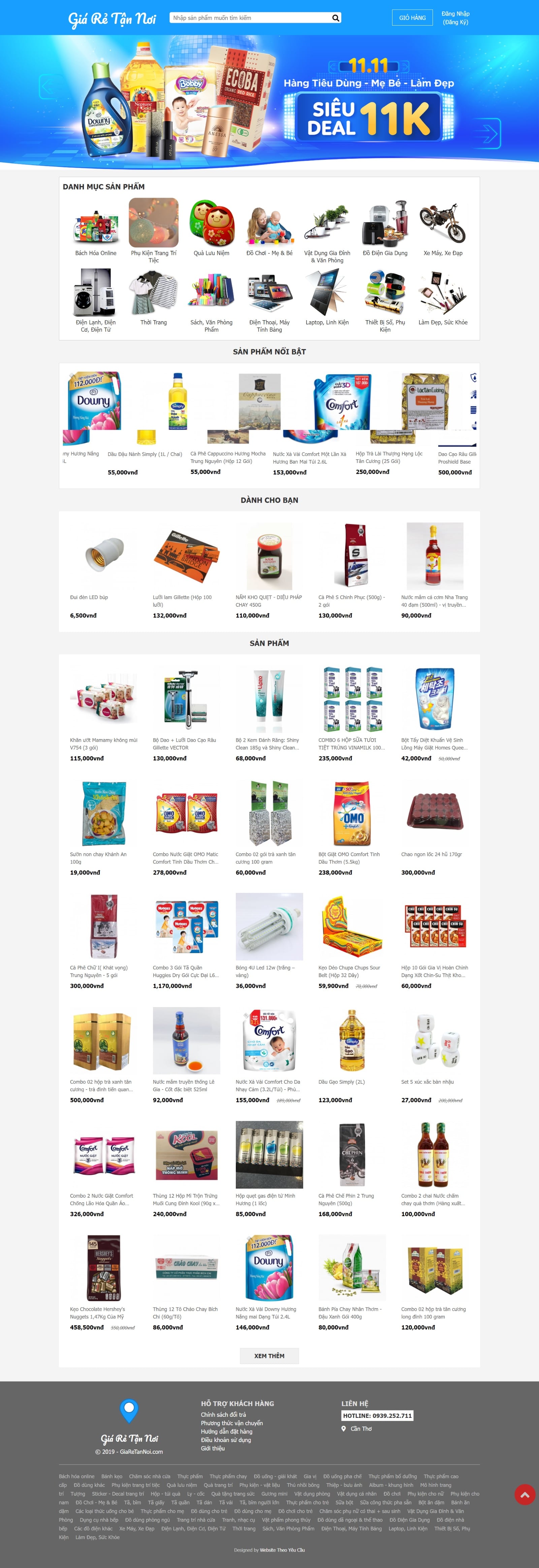This screenshot has height=1568, width=539.
Task: Open Chính sách đổi trả link
Action: 224,1414
